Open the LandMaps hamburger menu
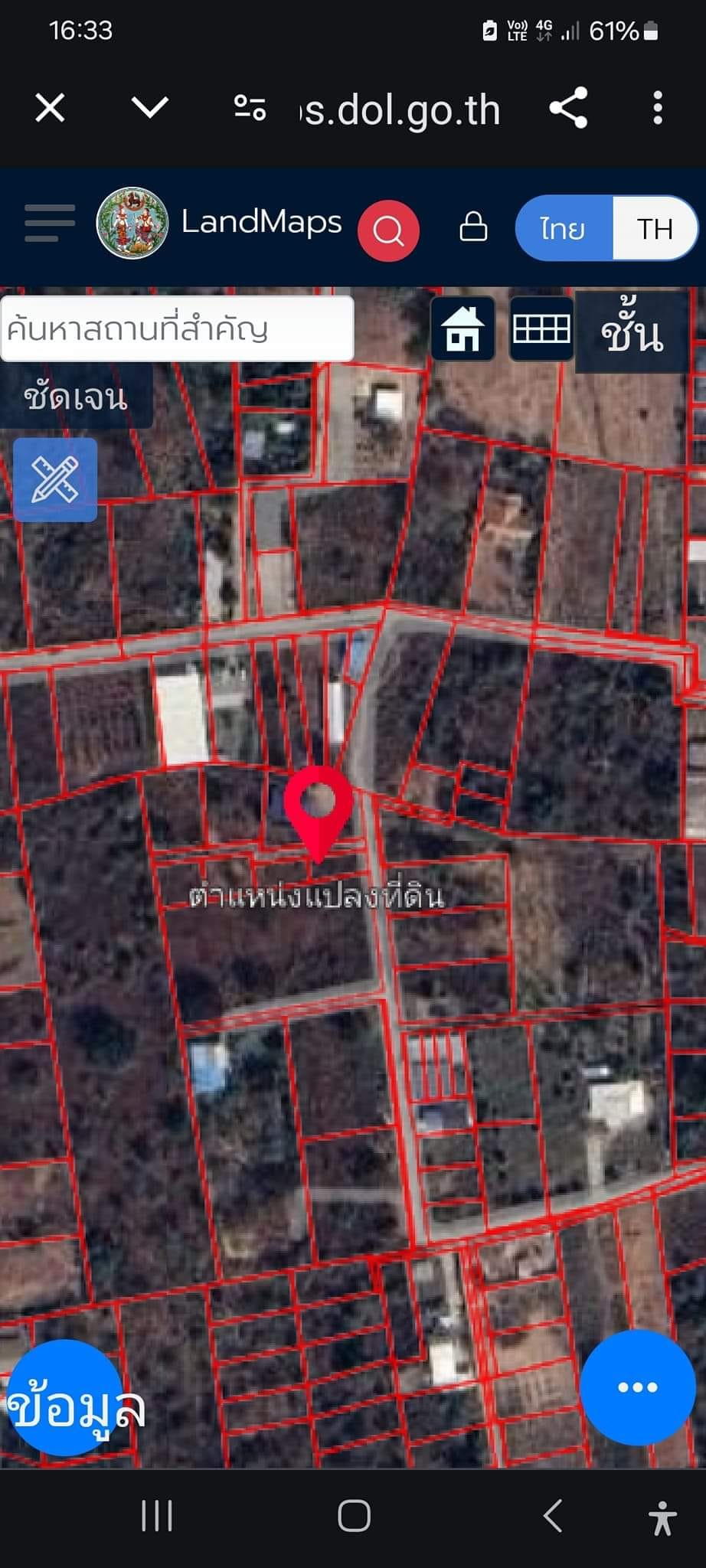The width and height of the screenshot is (706, 1568). pyautogui.click(x=50, y=223)
